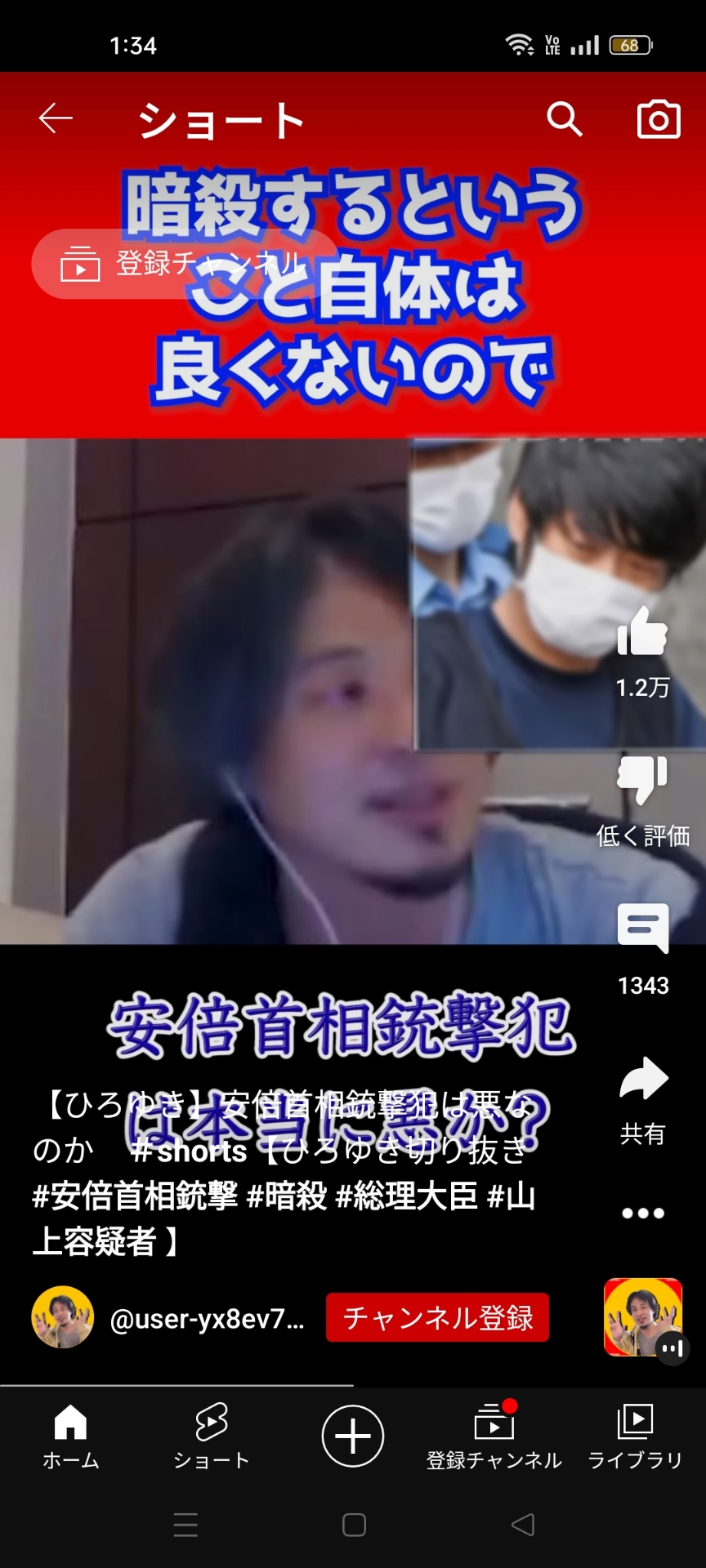706x1568 pixels.
Task: Switch to the ホーム tab
Action: pyautogui.click(x=70, y=1437)
